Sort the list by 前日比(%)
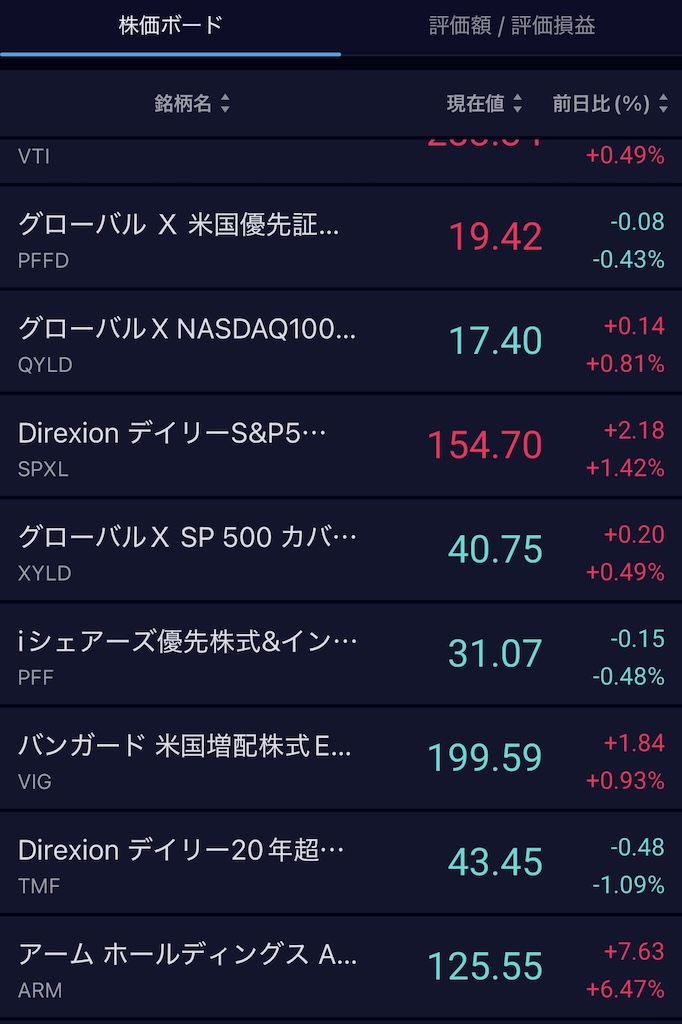Viewport: 682px width, 1024px height. tap(610, 103)
